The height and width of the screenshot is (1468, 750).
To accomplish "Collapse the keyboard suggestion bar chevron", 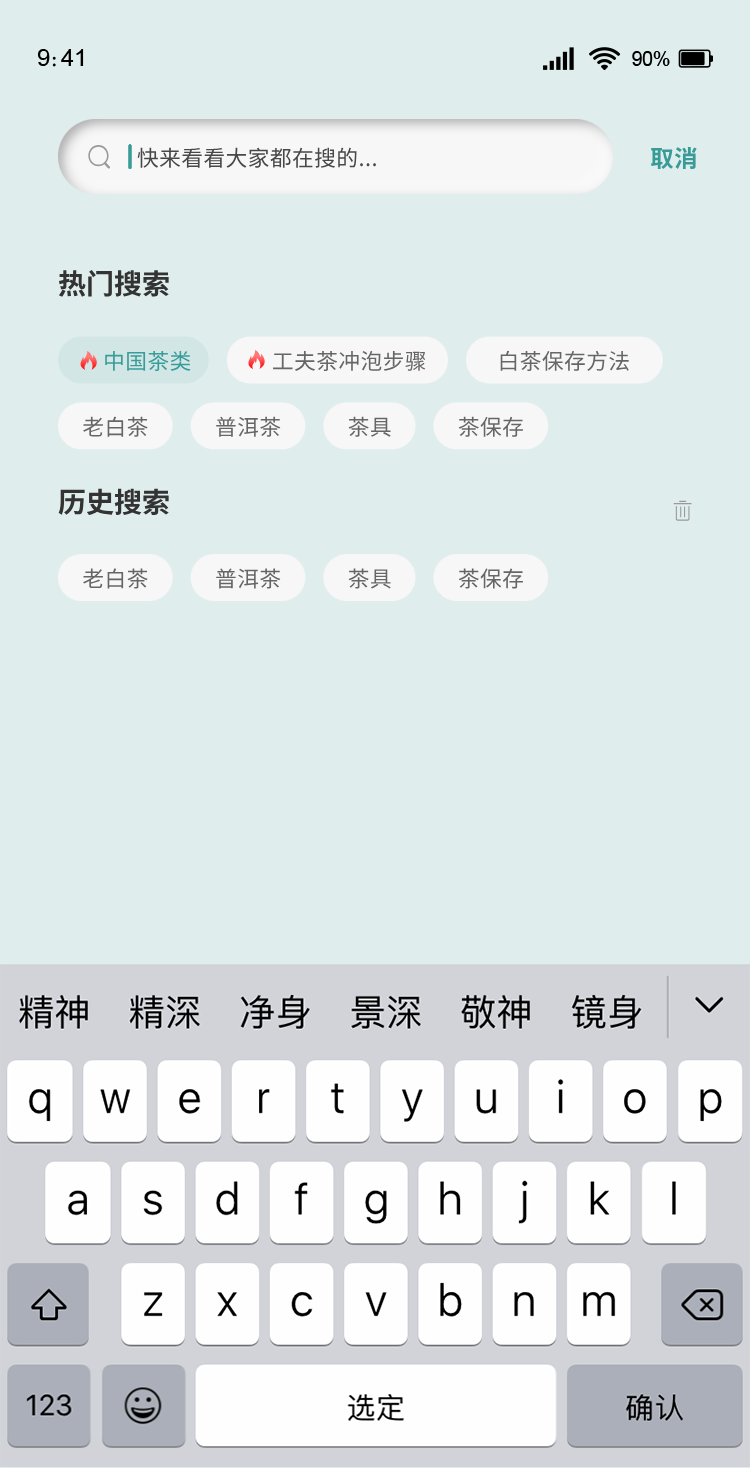I will tap(709, 1004).
